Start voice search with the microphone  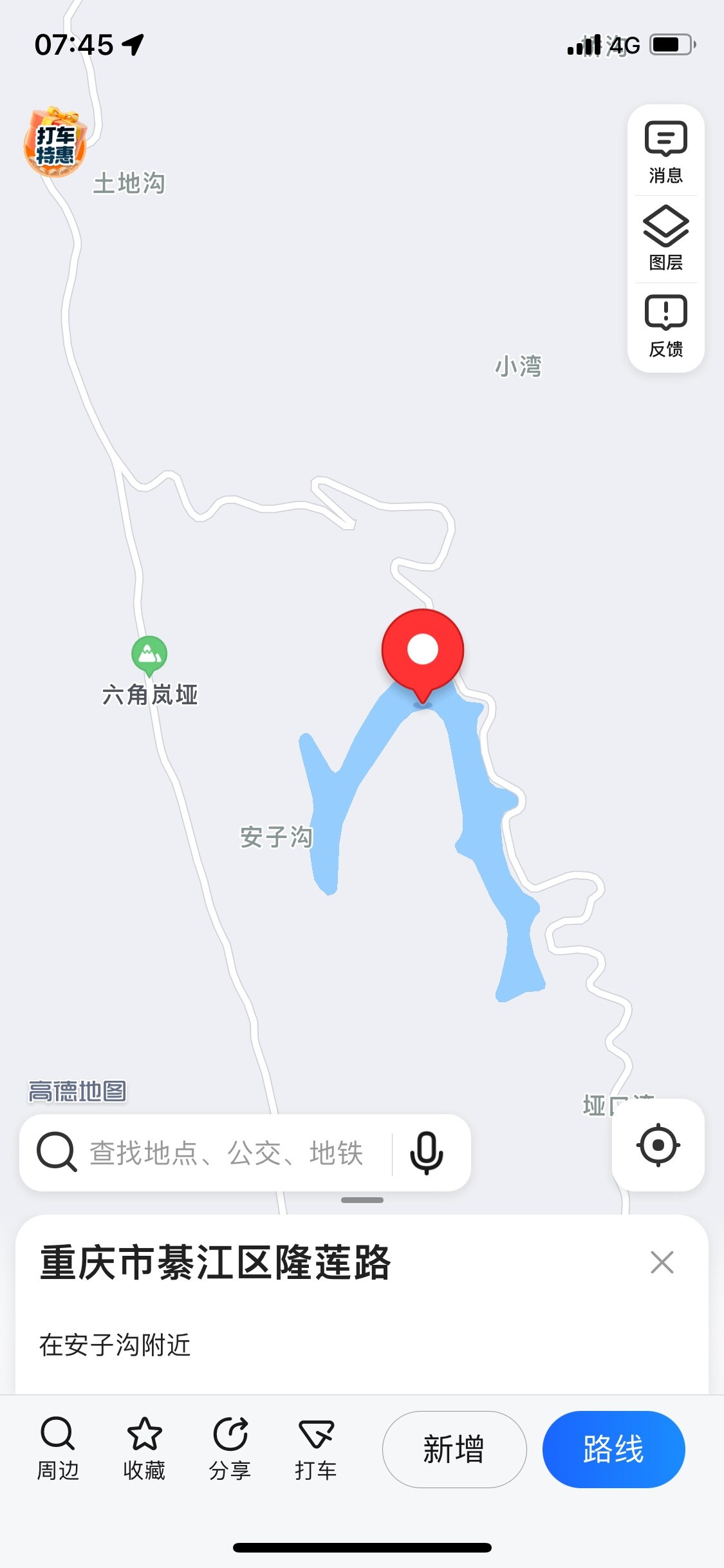(426, 1152)
